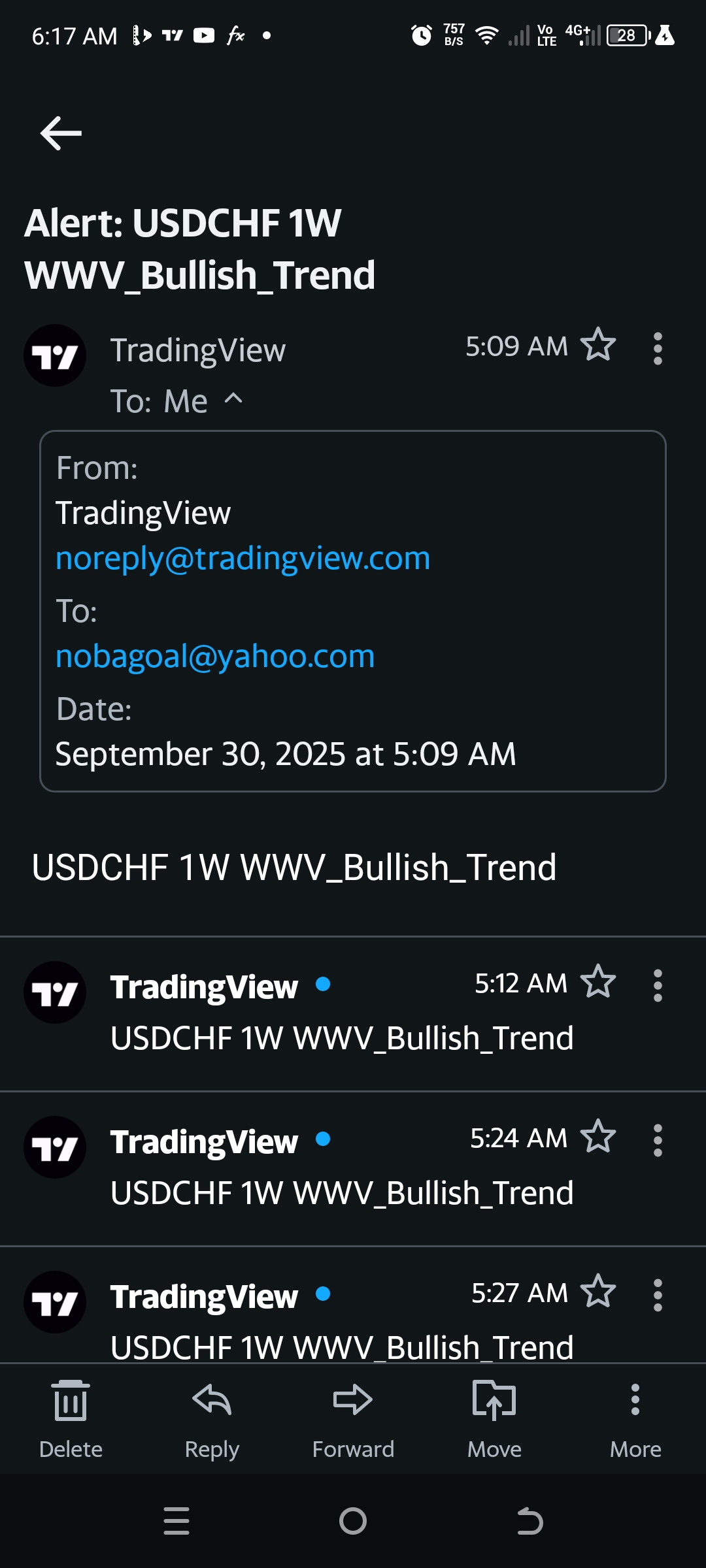Star the 5:12 AM TradingView message
Viewport: 706px width, 1568px height.
[598, 983]
